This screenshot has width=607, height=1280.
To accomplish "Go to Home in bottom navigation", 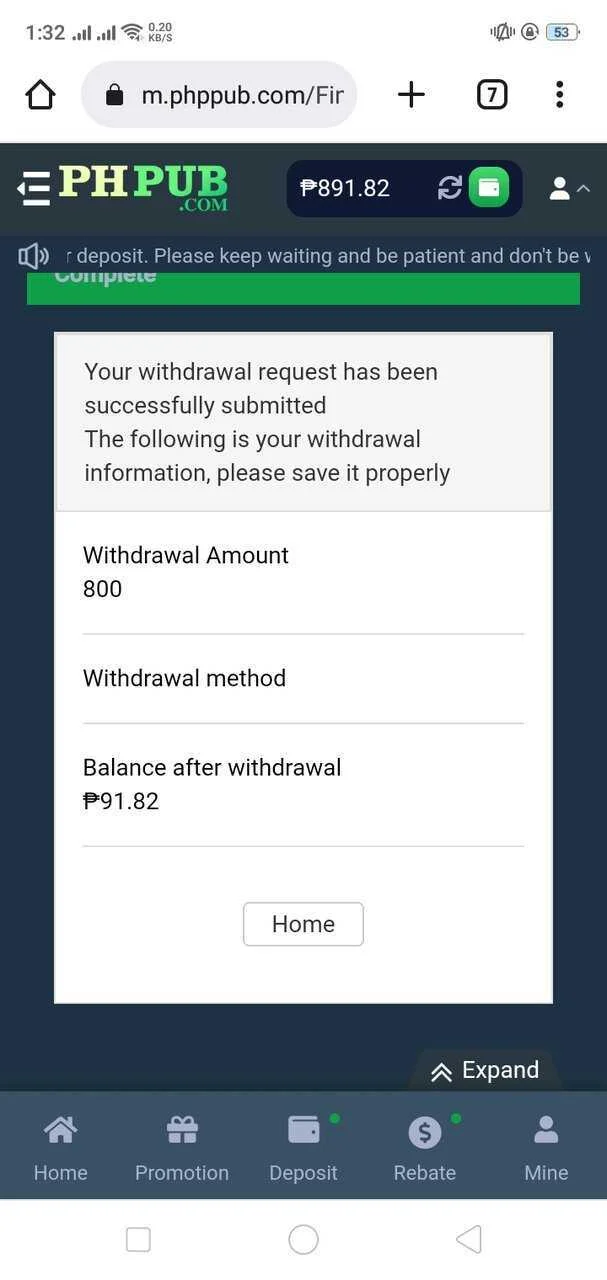I will 61,1148.
